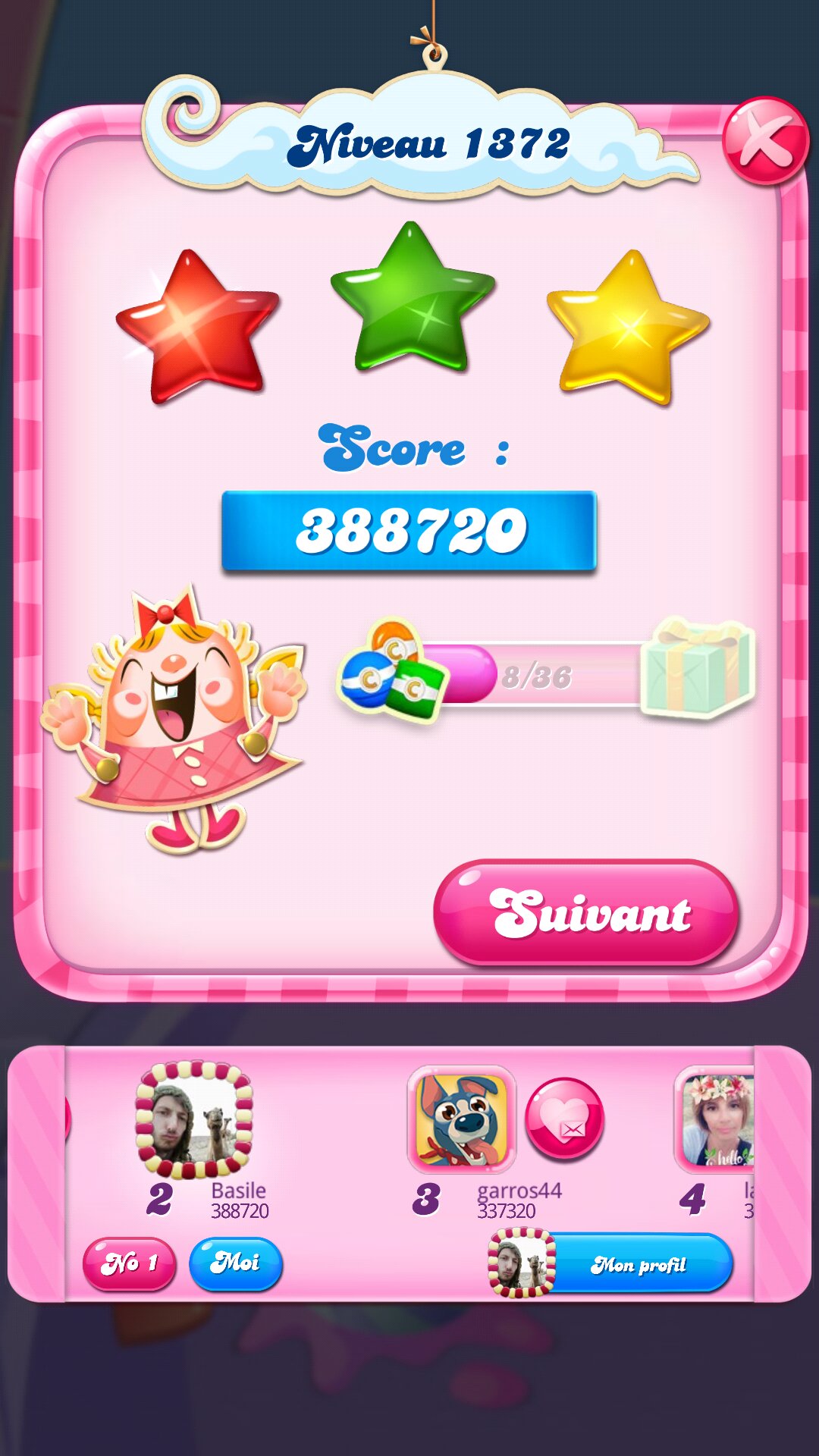
Task: Open the fourth-ranked player's avatar
Action: pos(716,1119)
